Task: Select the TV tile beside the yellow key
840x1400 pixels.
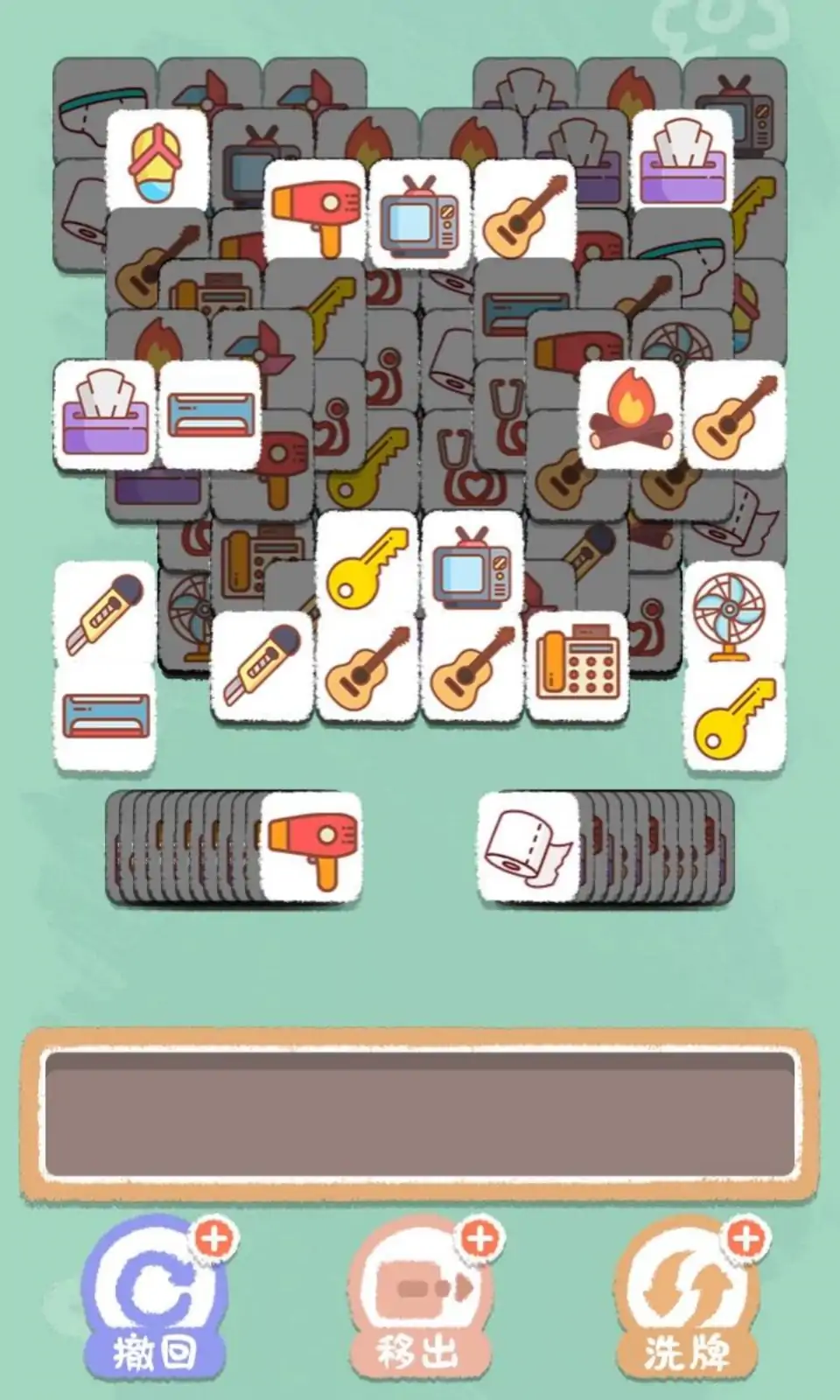Action: pyautogui.click(x=472, y=563)
